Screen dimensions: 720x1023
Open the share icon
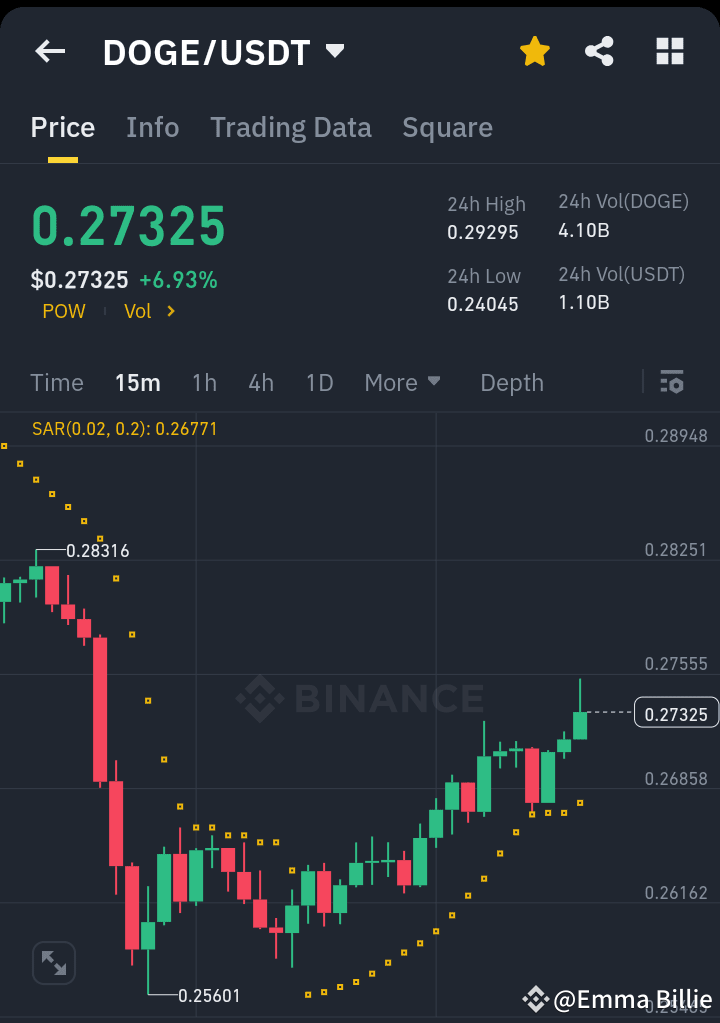[x=599, y=51]
